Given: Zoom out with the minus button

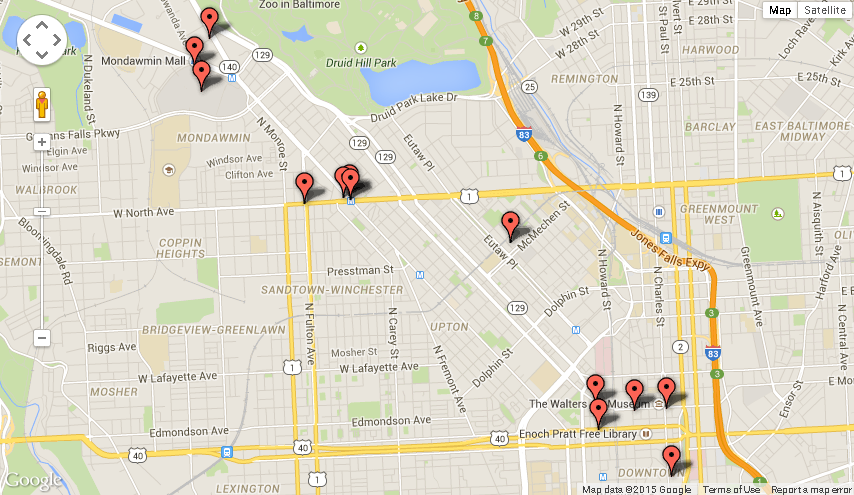Looking at the screenshot, I should (x=42, y=338).
